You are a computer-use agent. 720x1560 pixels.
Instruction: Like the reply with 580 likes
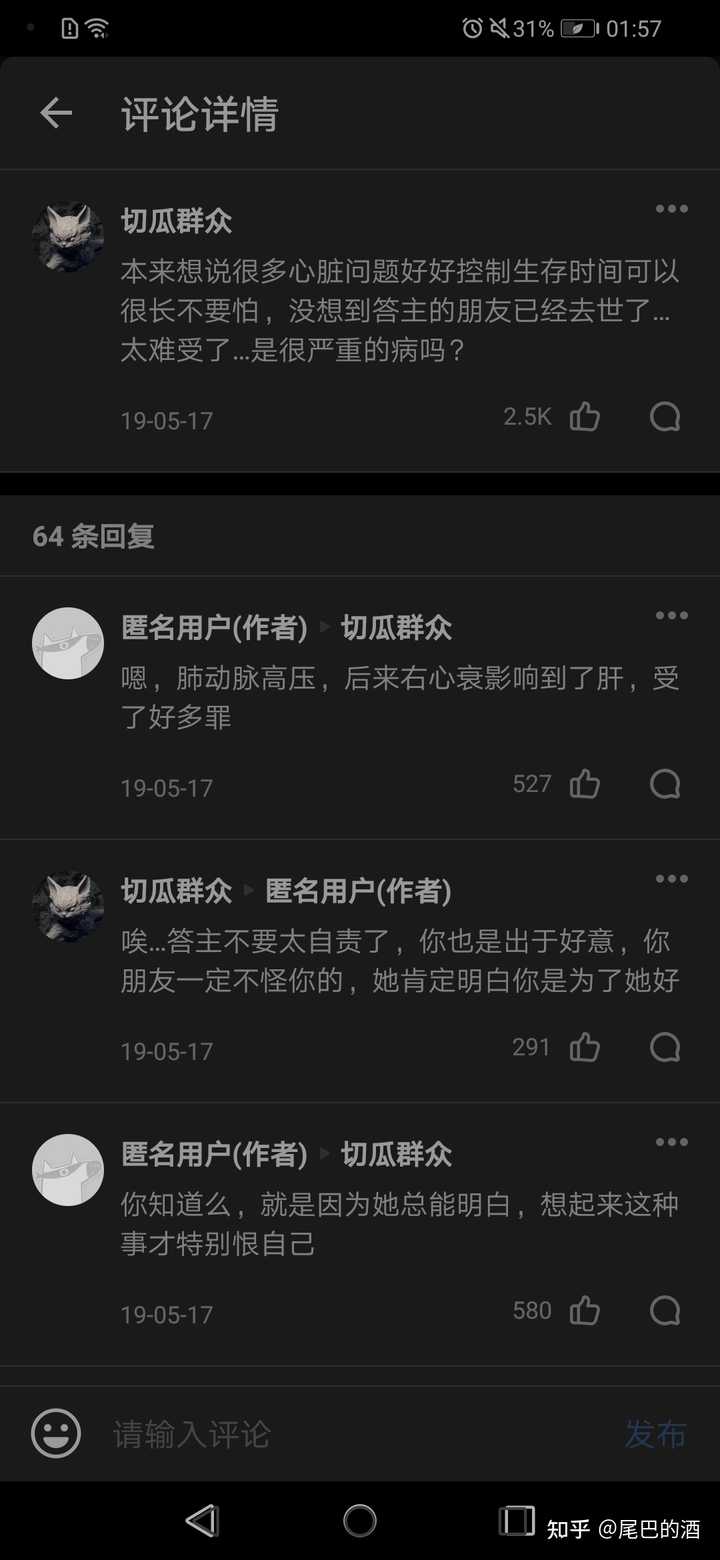click(x=585, y=1310)
